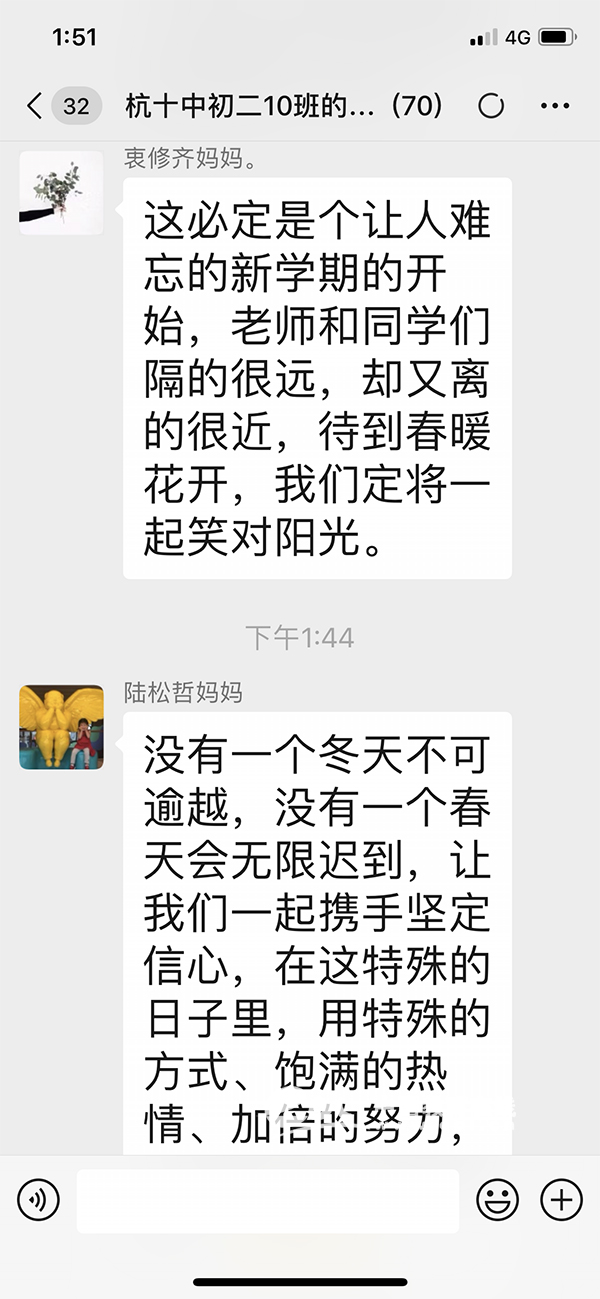Go back to the chat list
The height and width of the screenshot is (1299, 600).
pos(36,105)
